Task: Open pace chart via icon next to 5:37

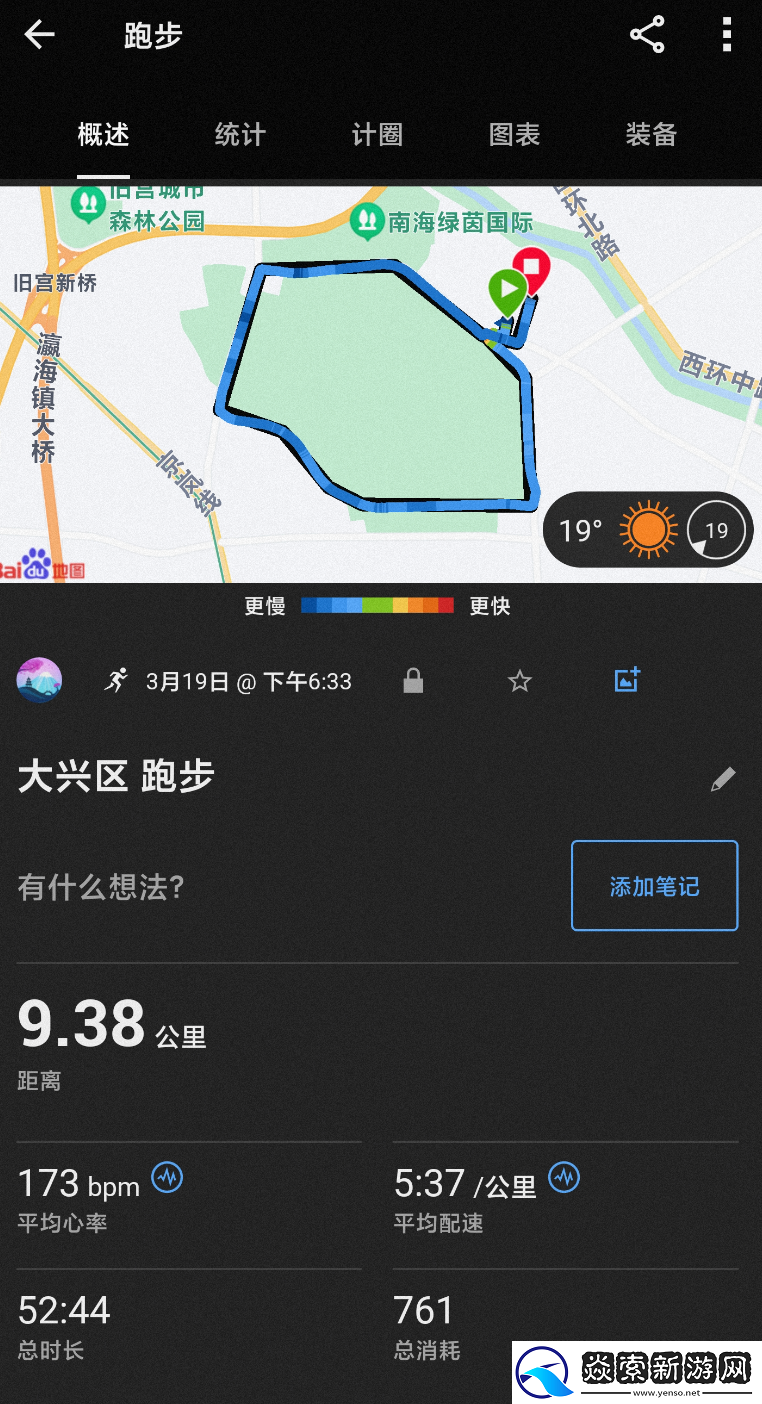Action: [564, 1177]
